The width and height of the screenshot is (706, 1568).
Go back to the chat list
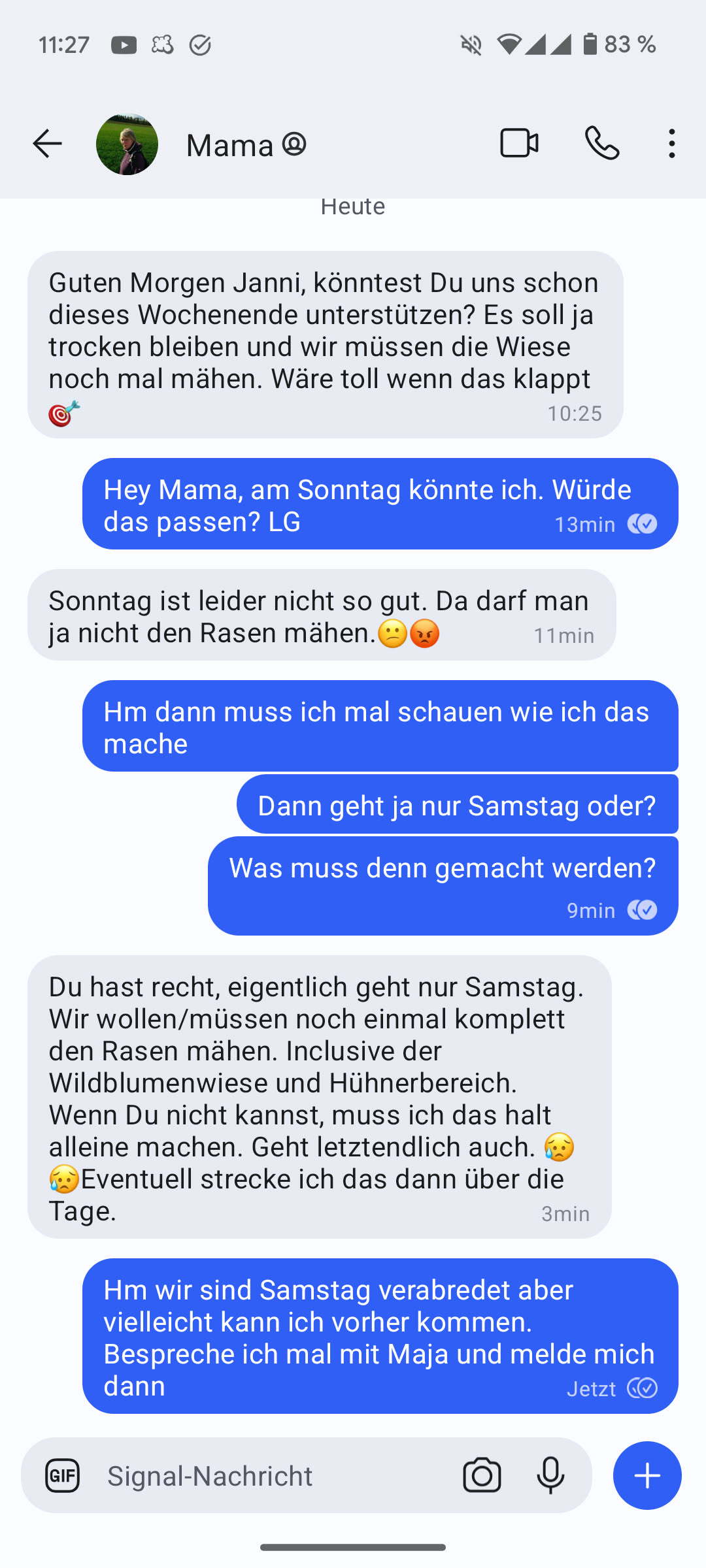click(47, 144)
